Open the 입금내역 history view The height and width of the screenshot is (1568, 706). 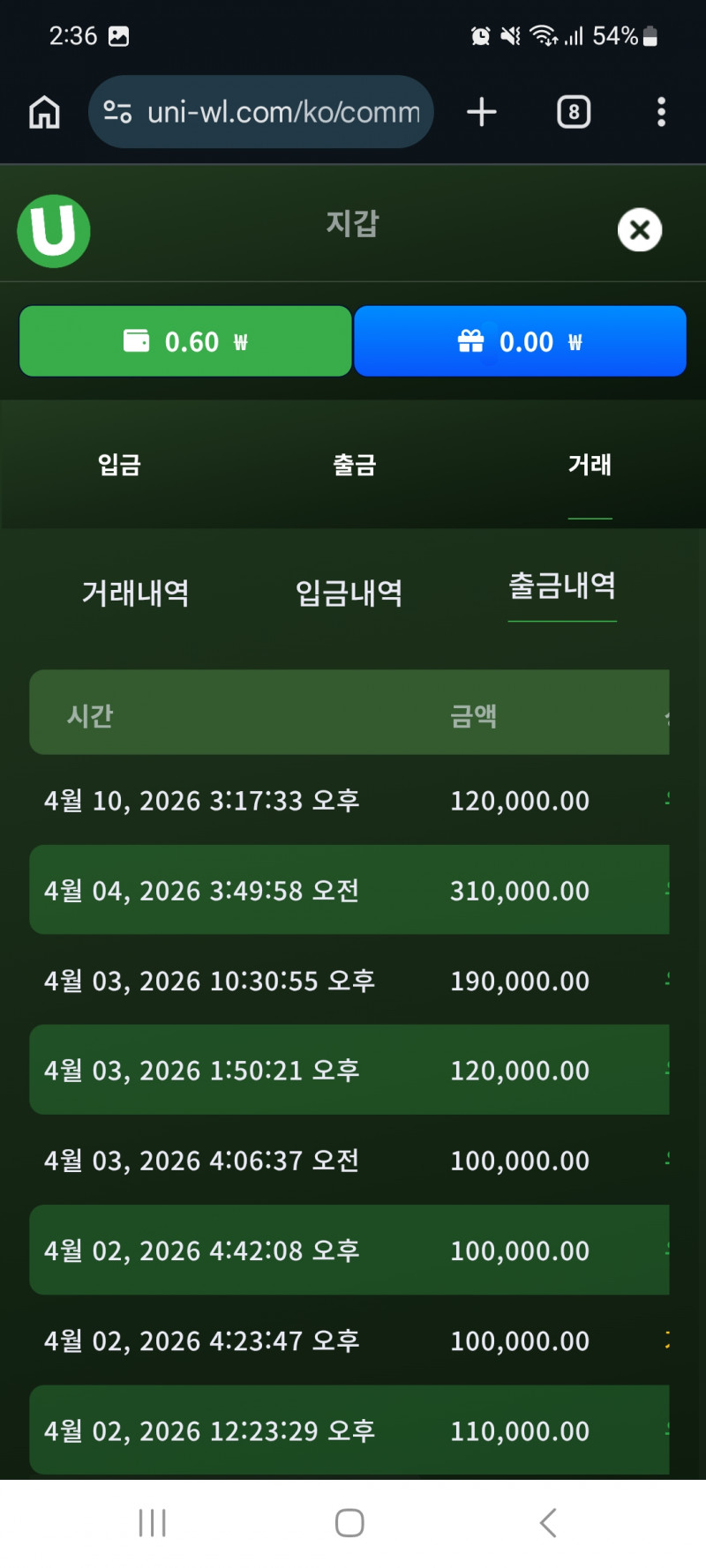click(349, 594)
